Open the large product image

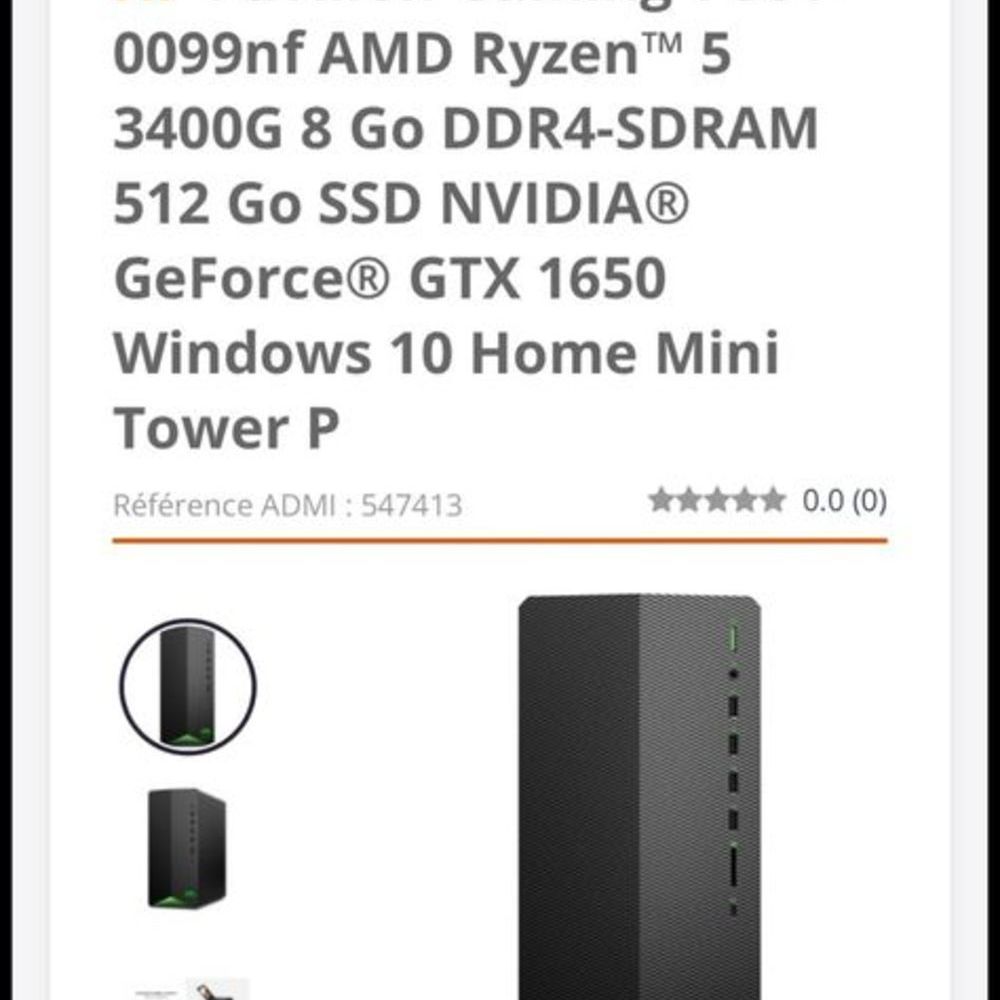click(640, 790)
